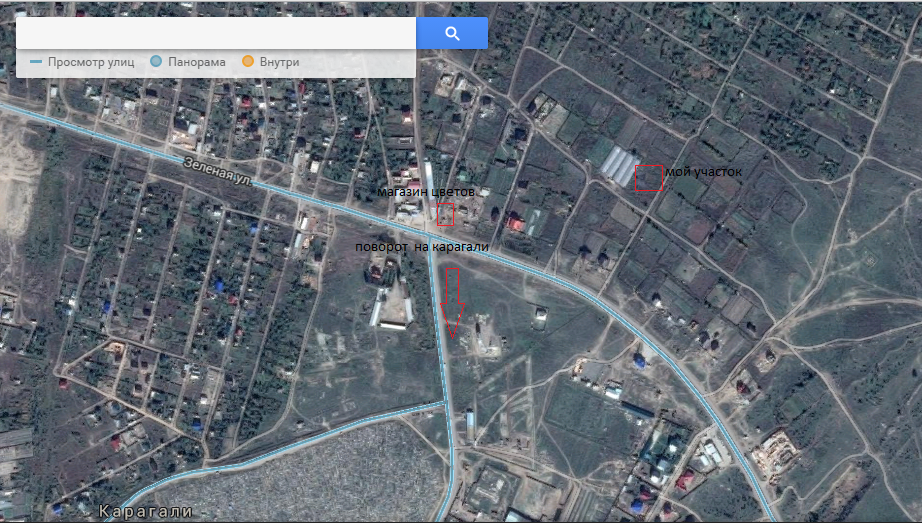
Task: Tap the search input field
Action: click(215, 33)
